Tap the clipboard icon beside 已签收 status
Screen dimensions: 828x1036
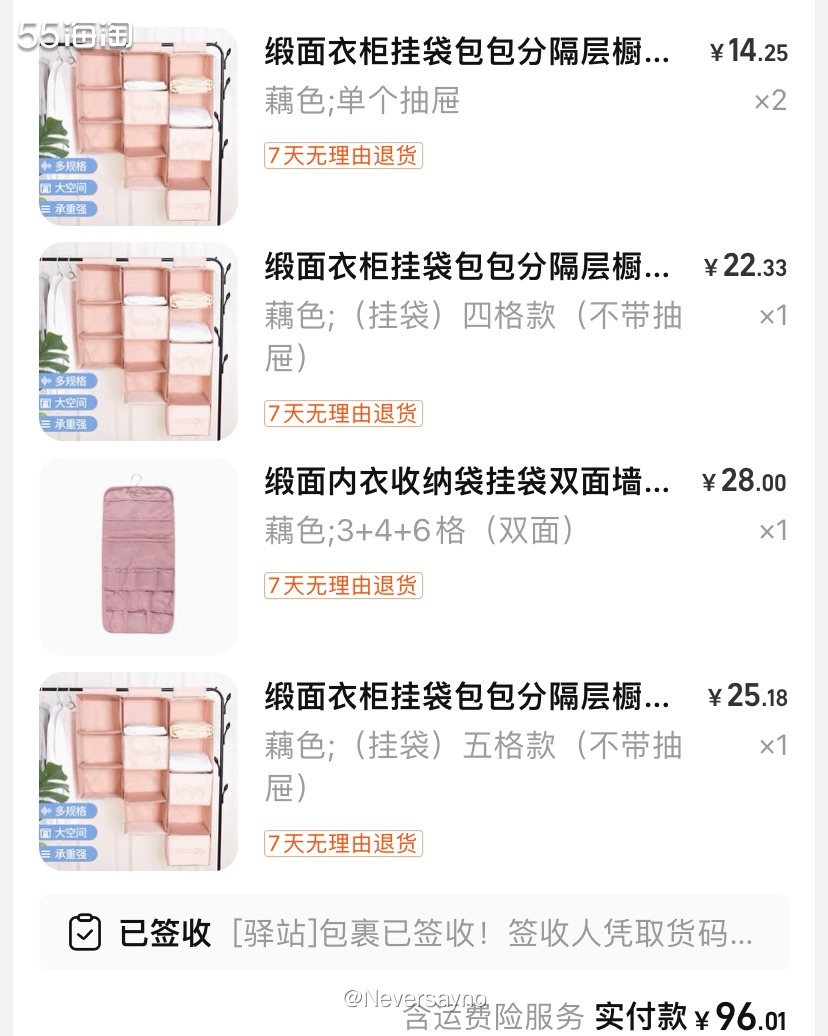(88, 932)
